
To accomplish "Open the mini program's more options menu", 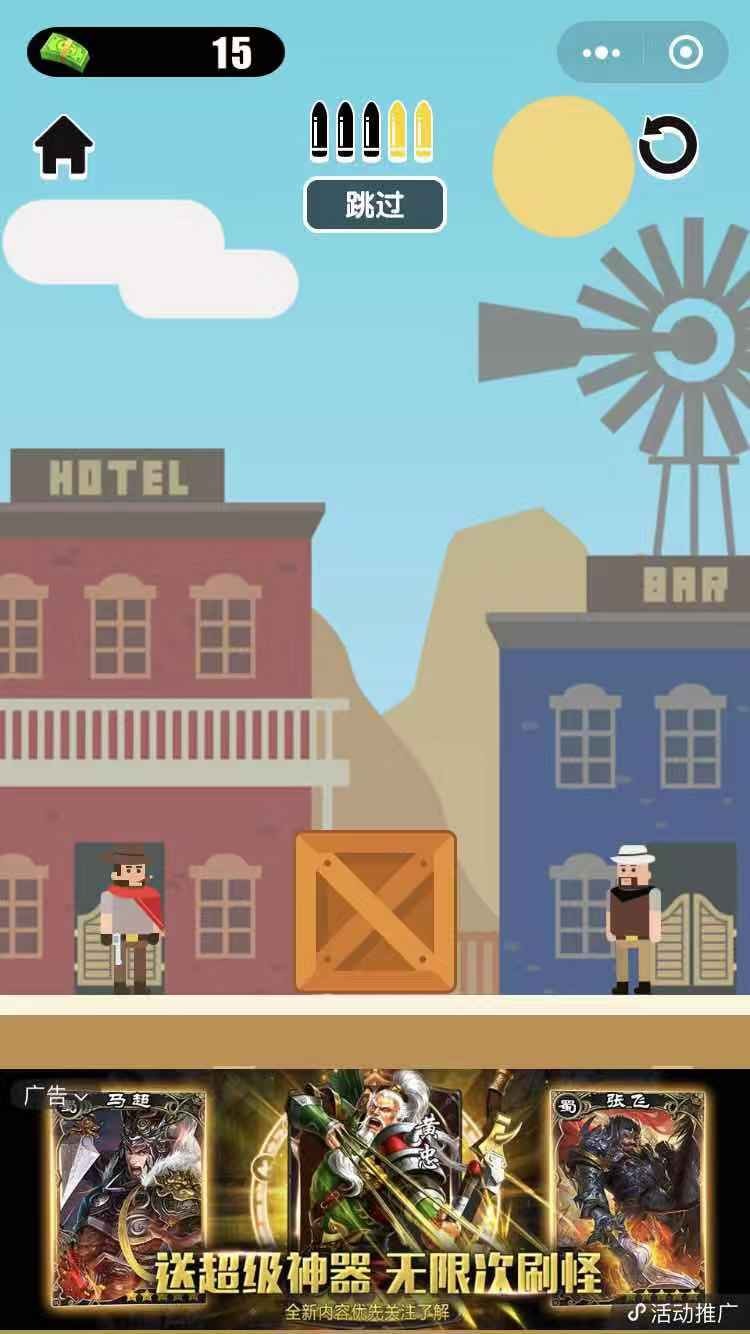I will point(601,53).
